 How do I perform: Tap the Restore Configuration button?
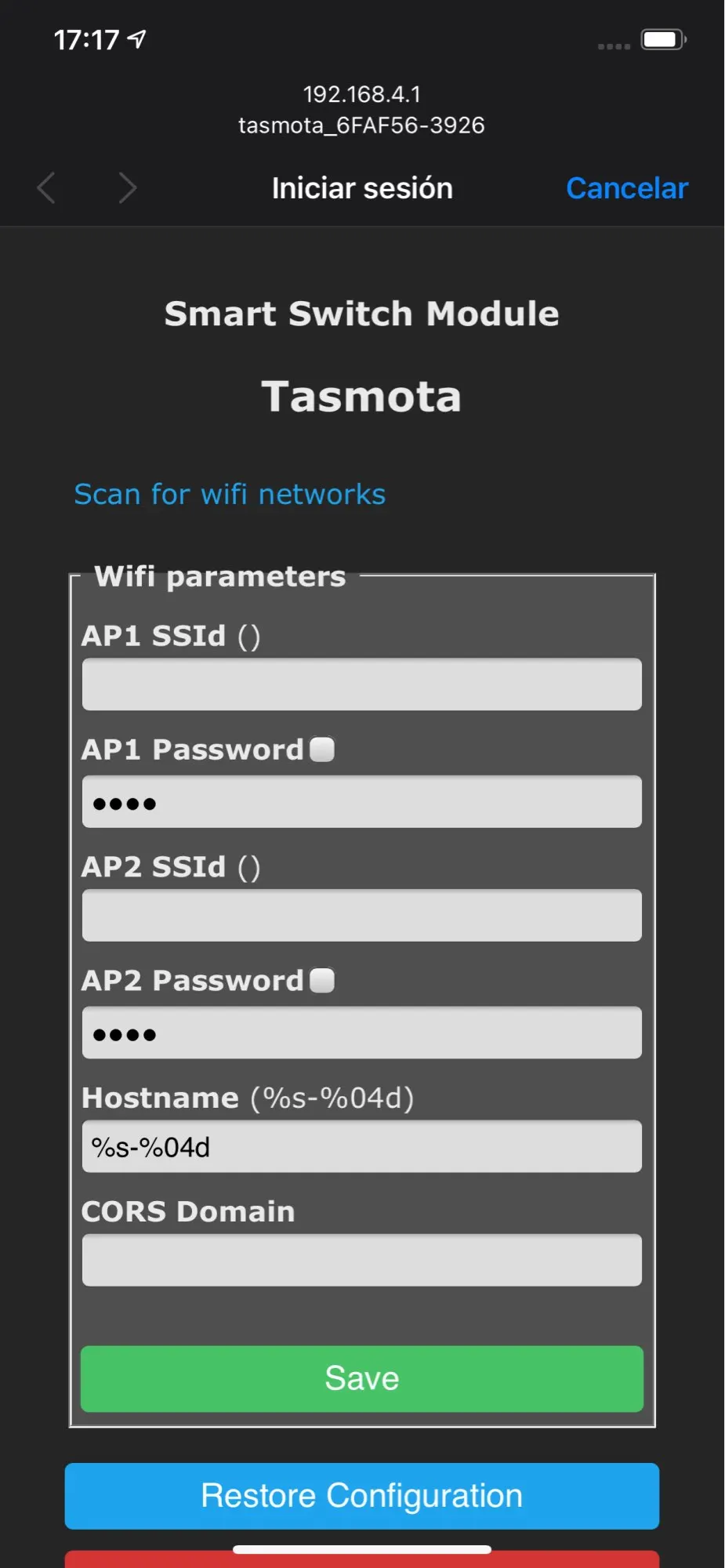click(362, 1496)
